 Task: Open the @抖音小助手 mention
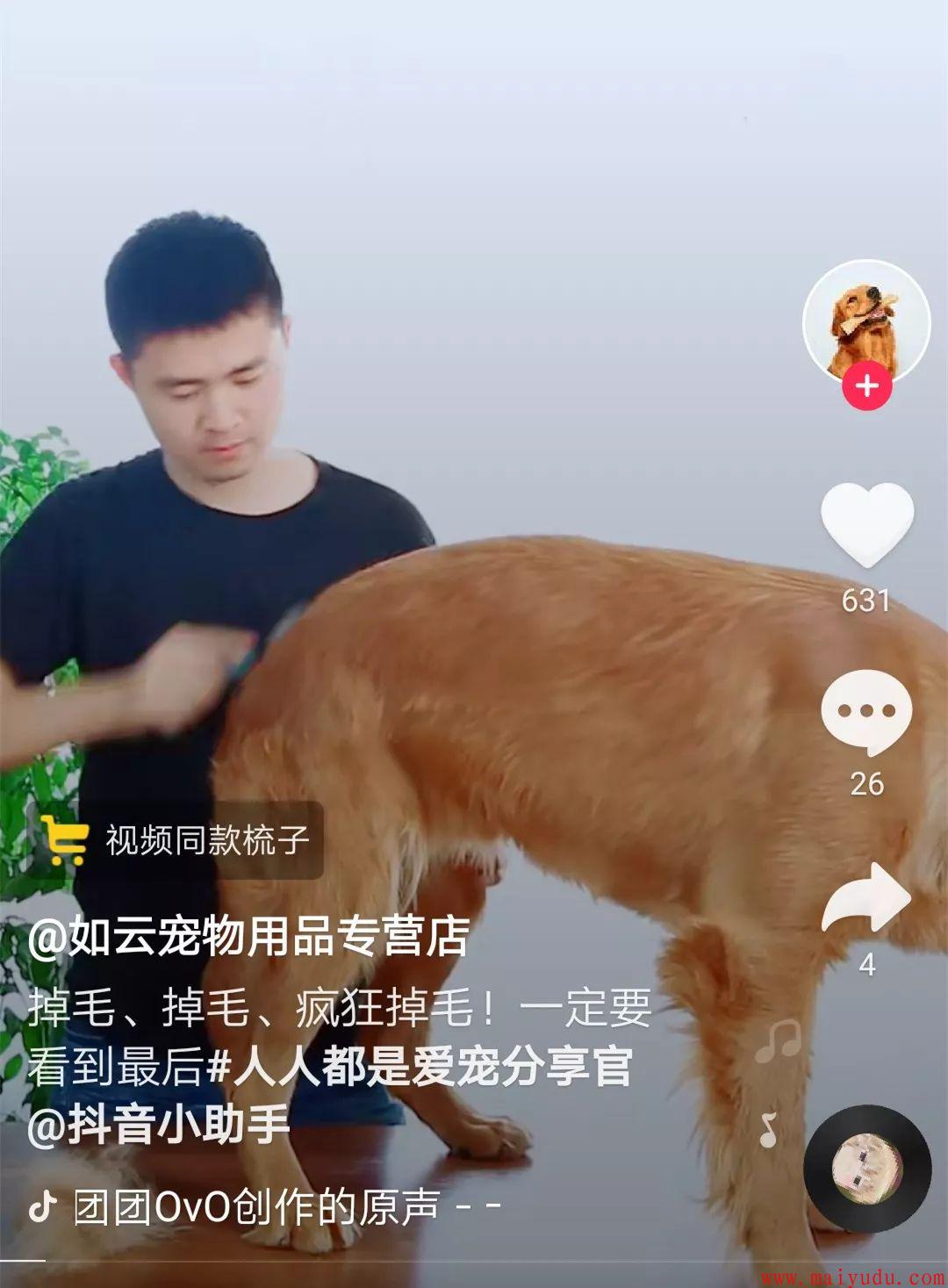click(x=159, y=1125)
